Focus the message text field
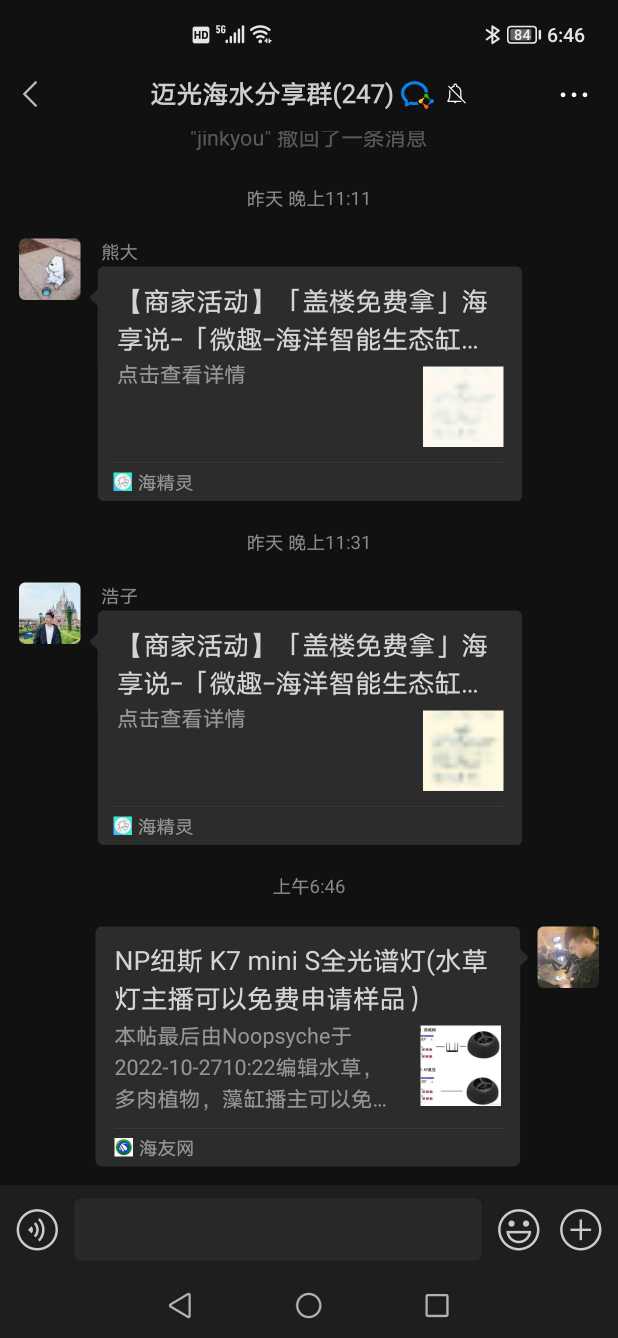The height and width of the screenshot is (1338, 618). (277, 1229)
